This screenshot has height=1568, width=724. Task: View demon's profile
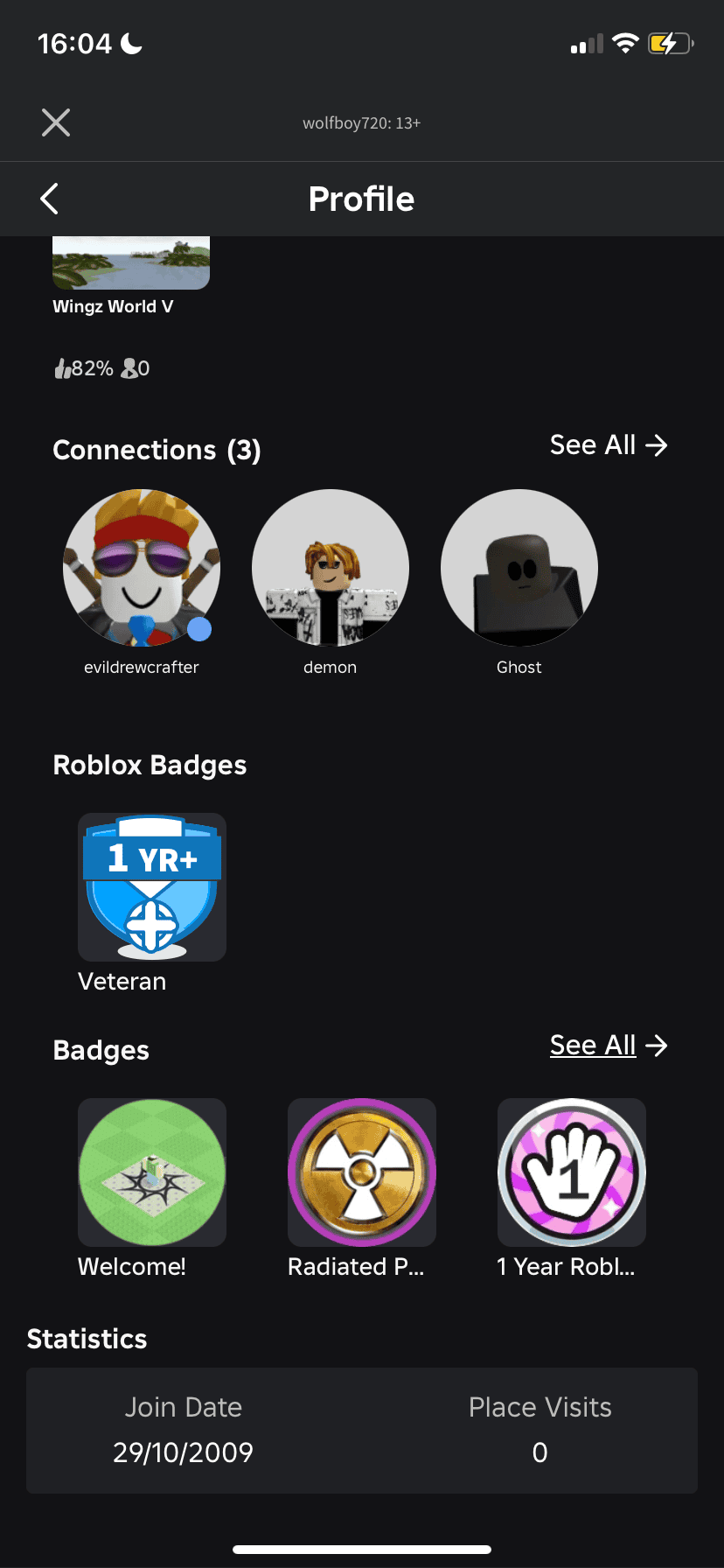[331, 568]
